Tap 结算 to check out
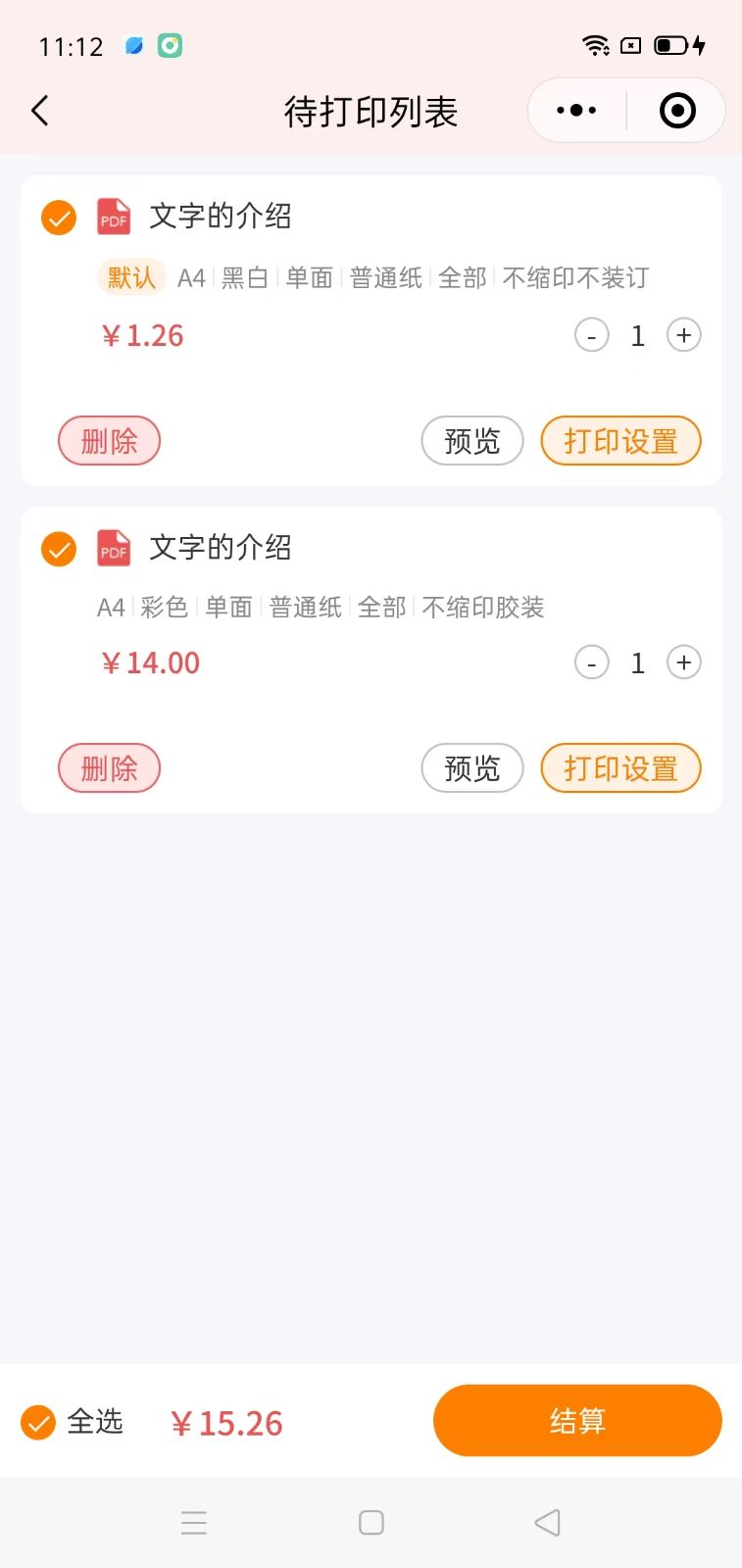This screenshot has height=1568, width=742. 577,1421
